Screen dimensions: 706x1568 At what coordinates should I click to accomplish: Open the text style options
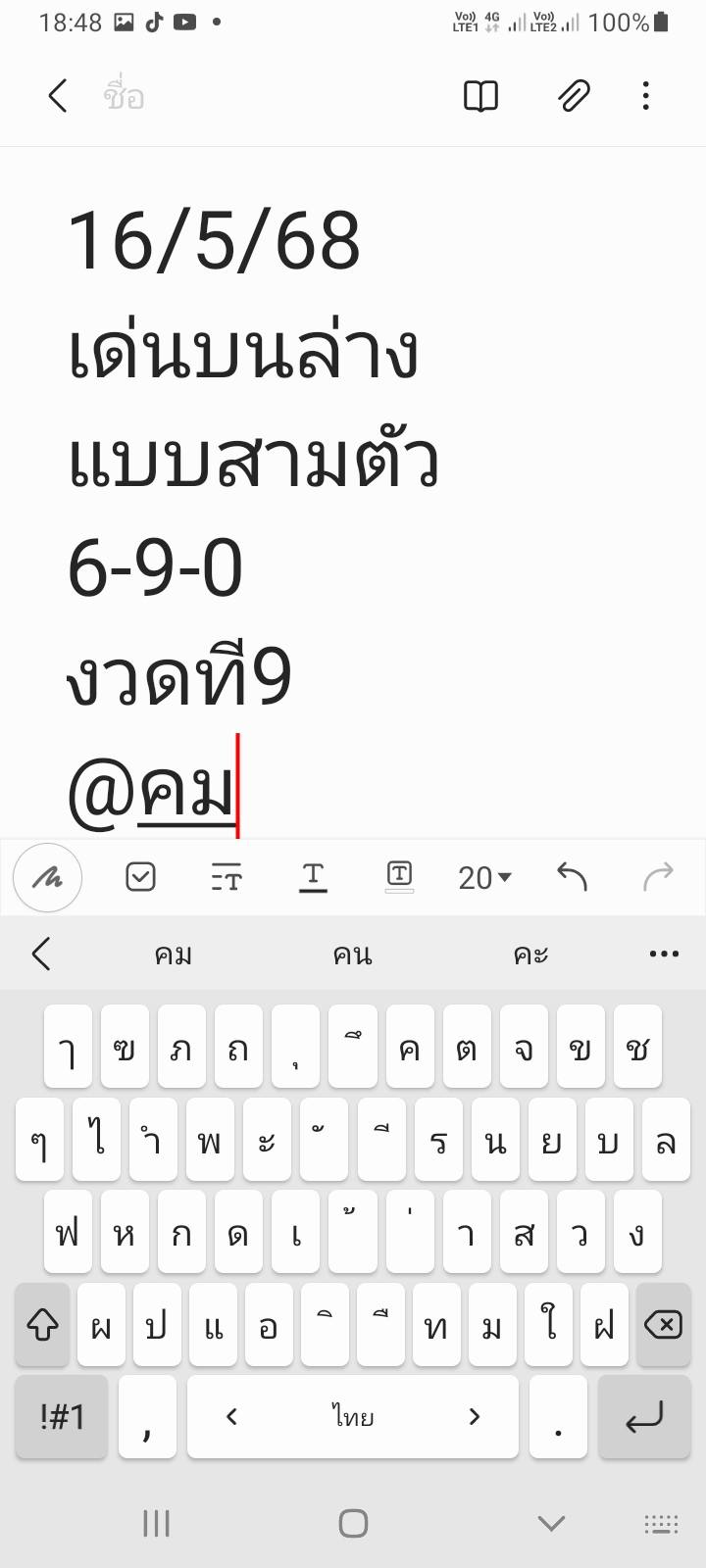point(227,876)
